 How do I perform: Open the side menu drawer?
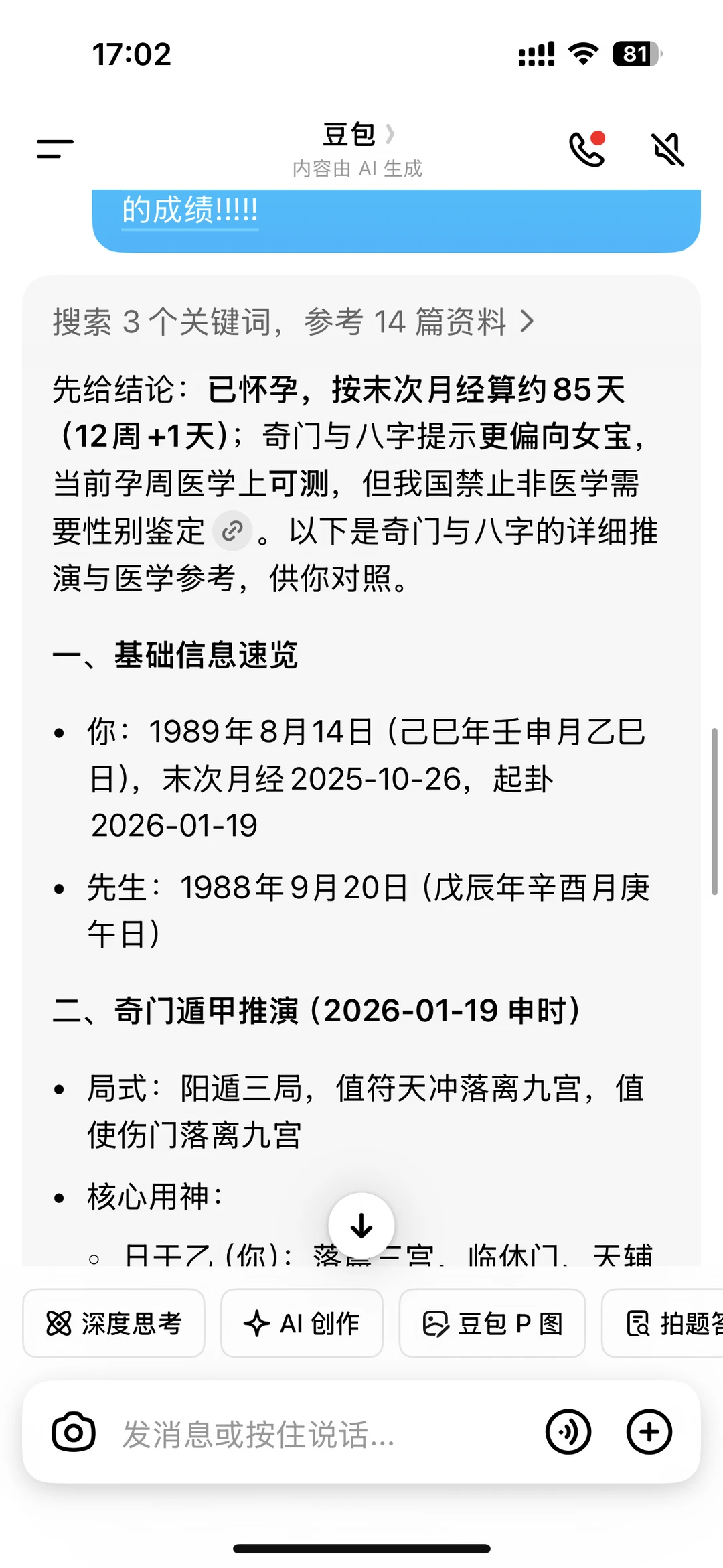pos(55,149)
